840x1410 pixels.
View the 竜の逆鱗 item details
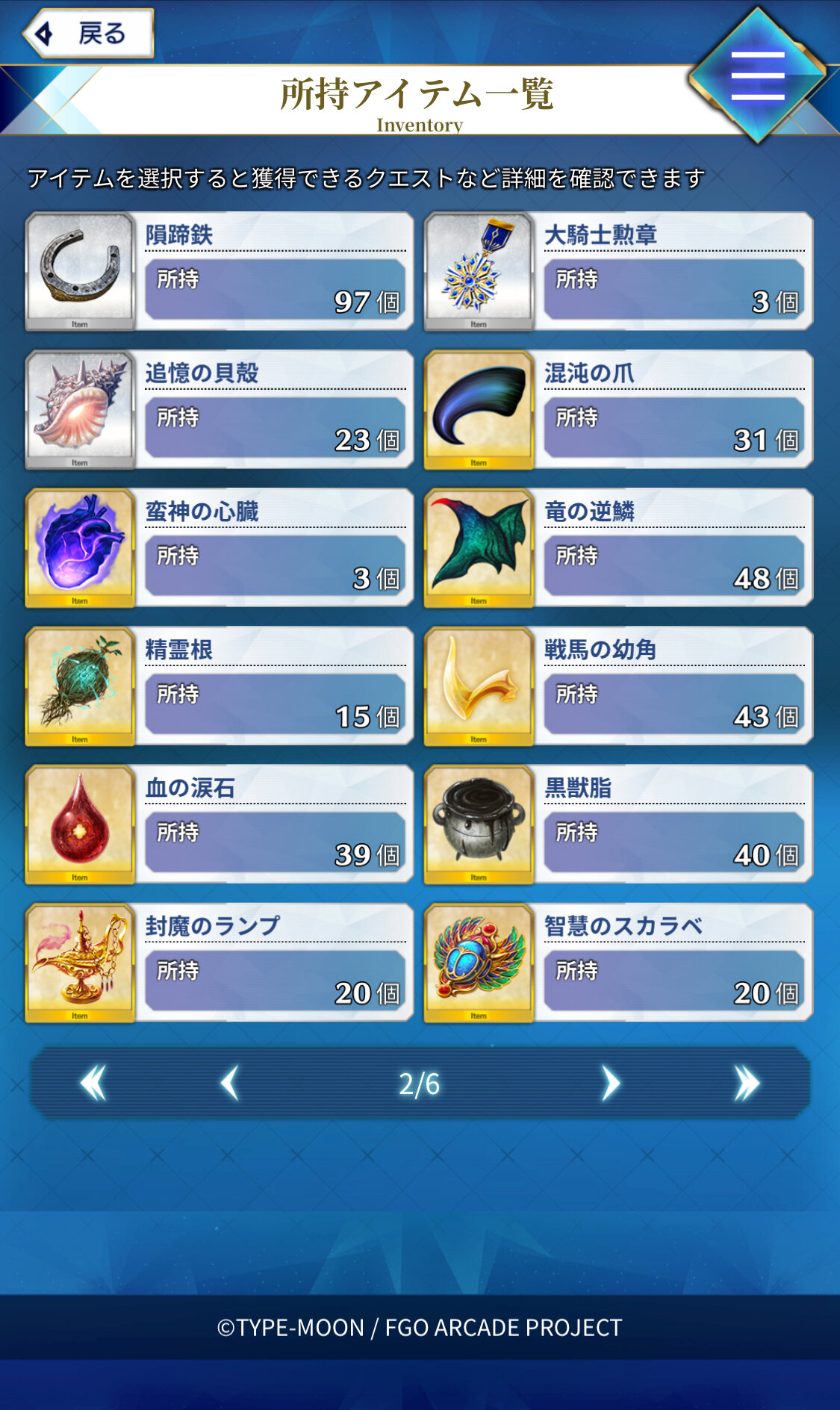tap(618, 547)
